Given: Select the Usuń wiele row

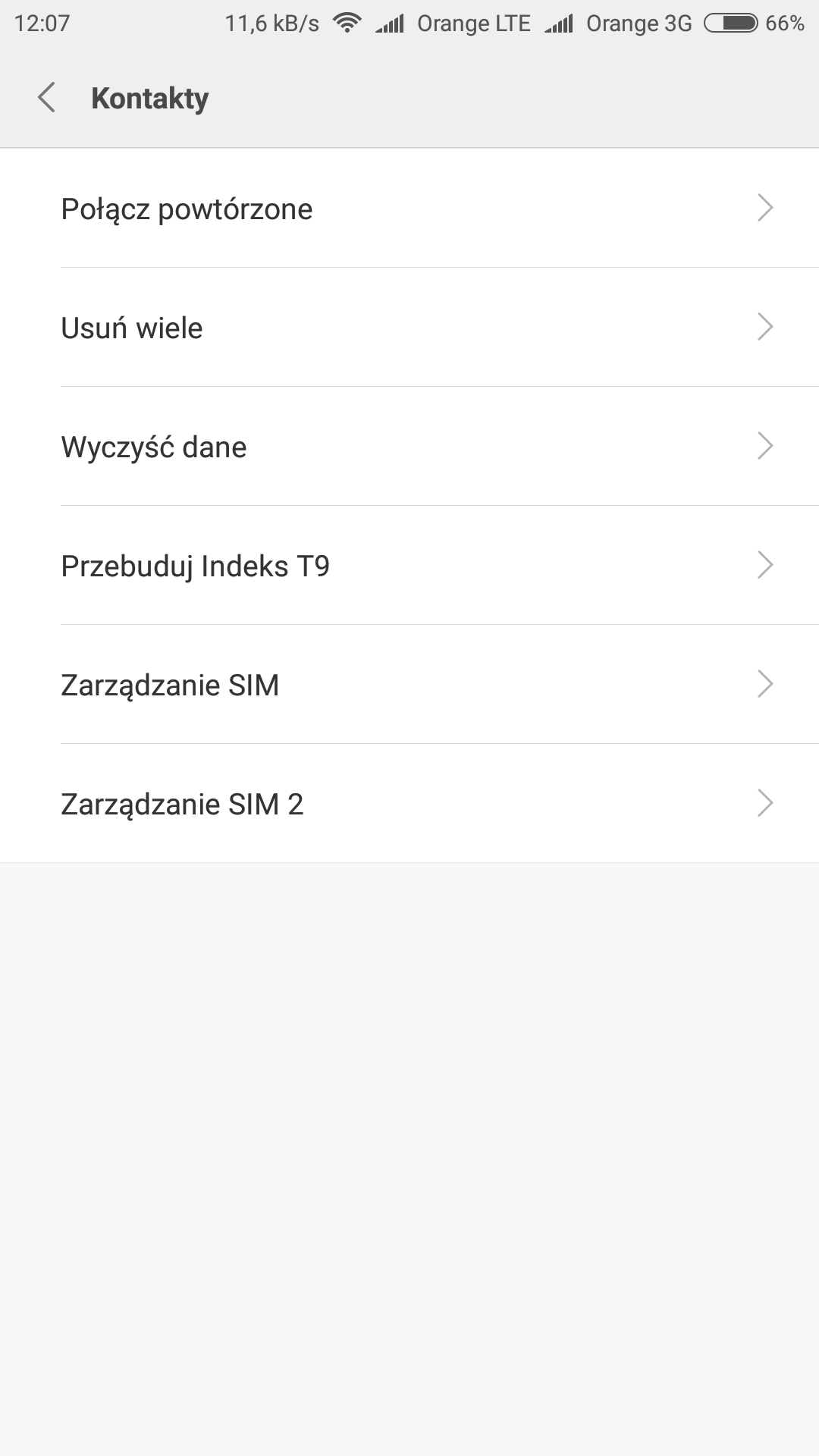Looking at the screenshot, I should click(x=409, y=328).
